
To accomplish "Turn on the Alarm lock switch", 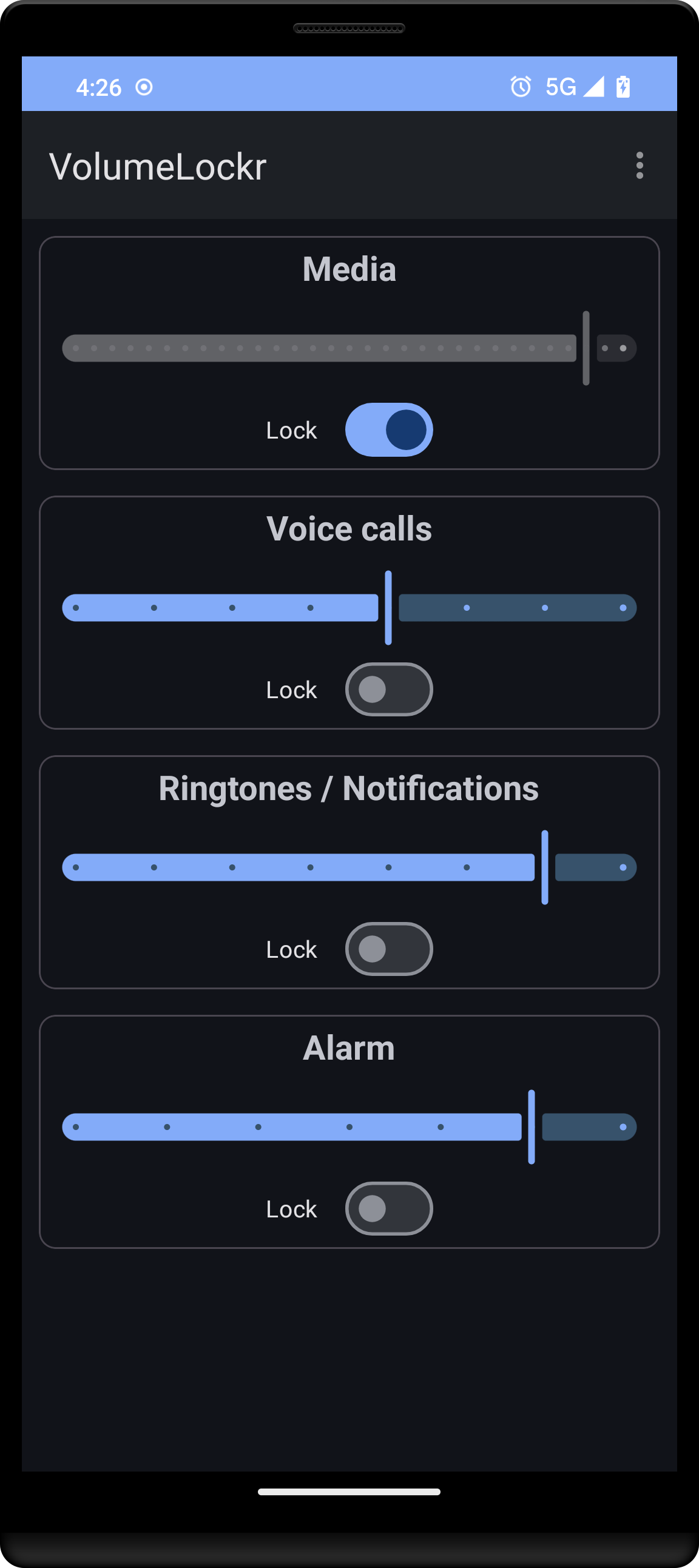I will [x=388, y=1208].
